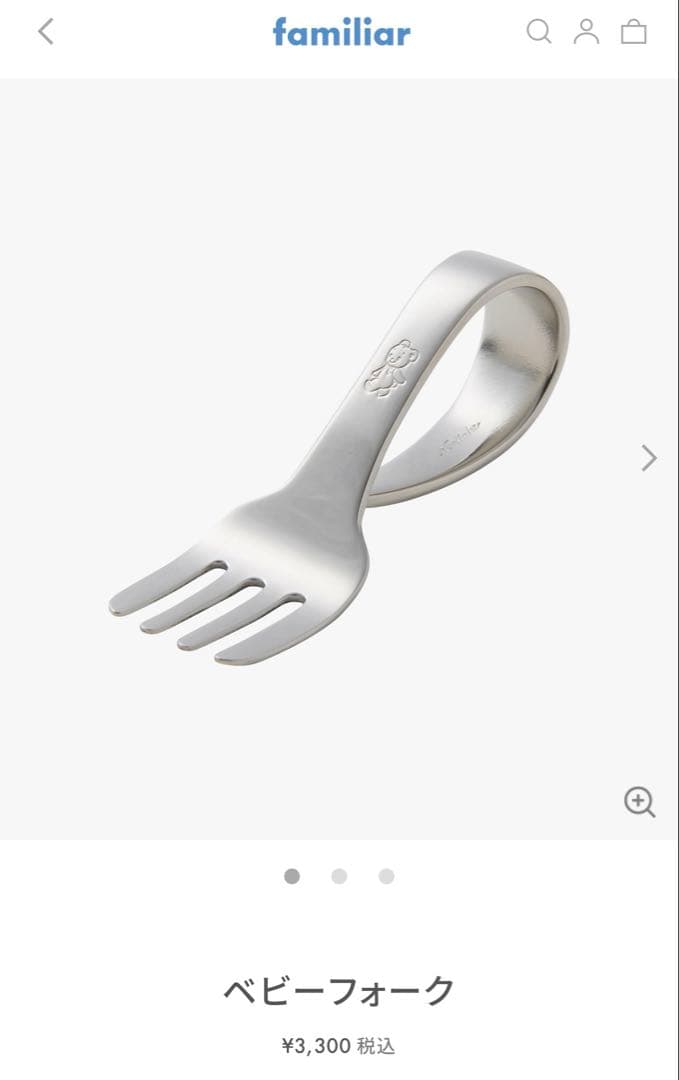The width and height of the screenshot is (679, 1080).
Task: Open the account profile icon
Action: coord(586,32)
